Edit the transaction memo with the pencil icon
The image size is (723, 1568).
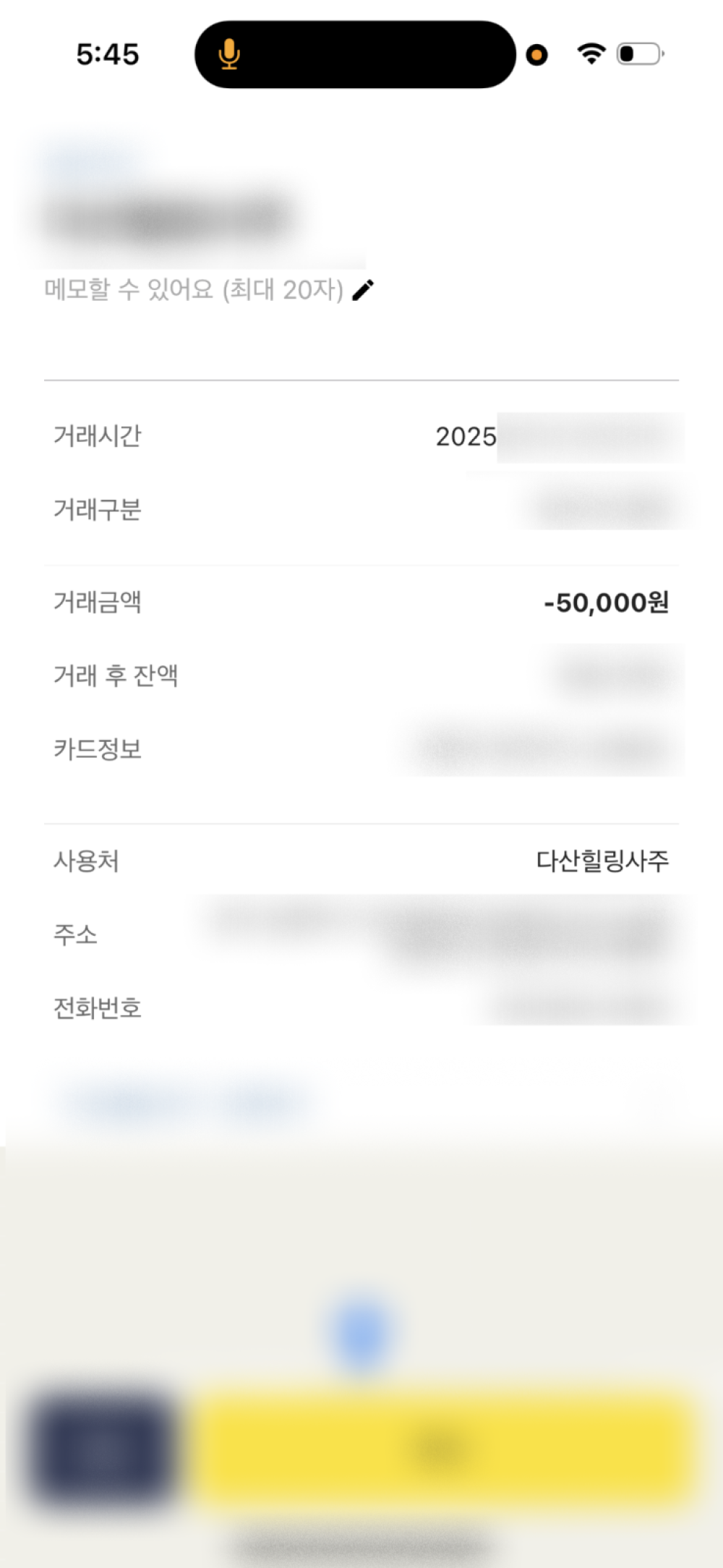[363, 290]
